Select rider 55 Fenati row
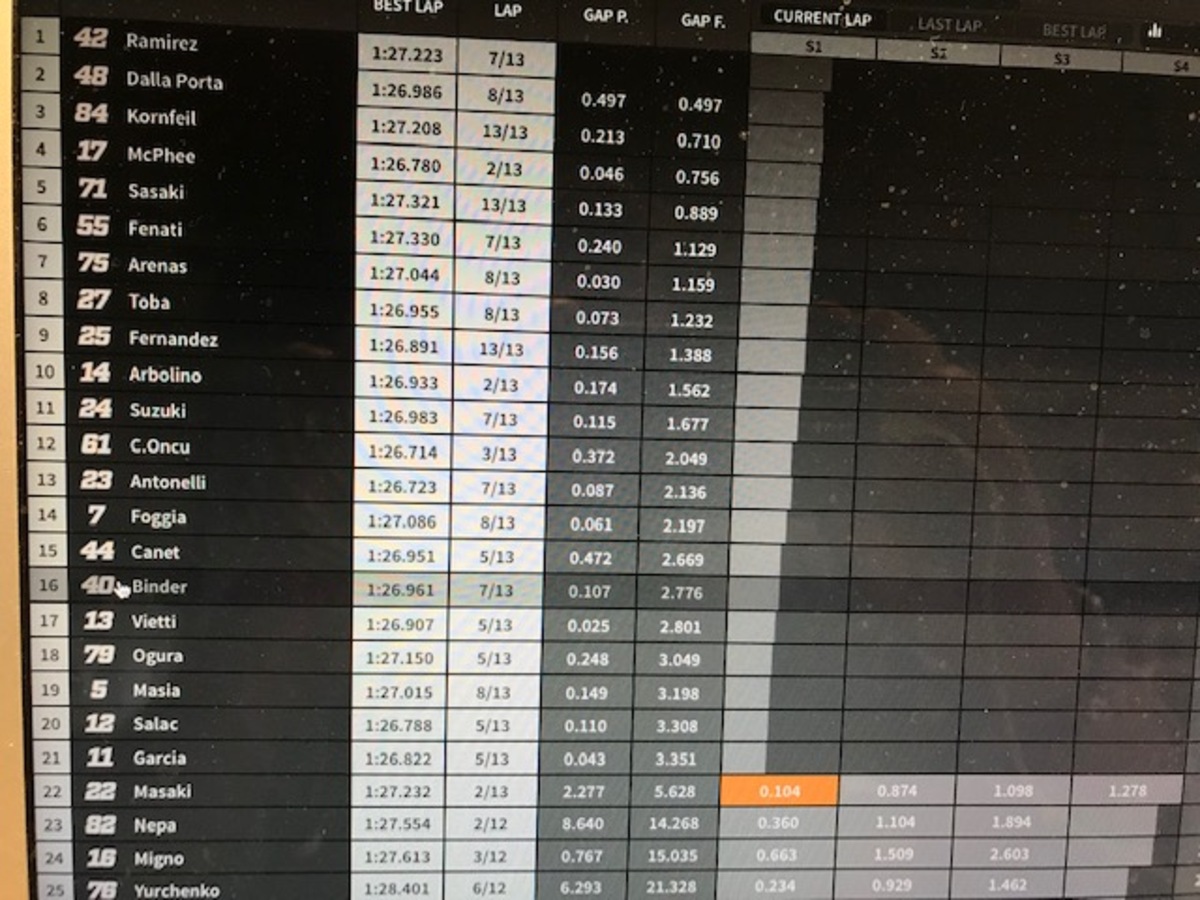 pyautogui.click(x=155, y=228)
